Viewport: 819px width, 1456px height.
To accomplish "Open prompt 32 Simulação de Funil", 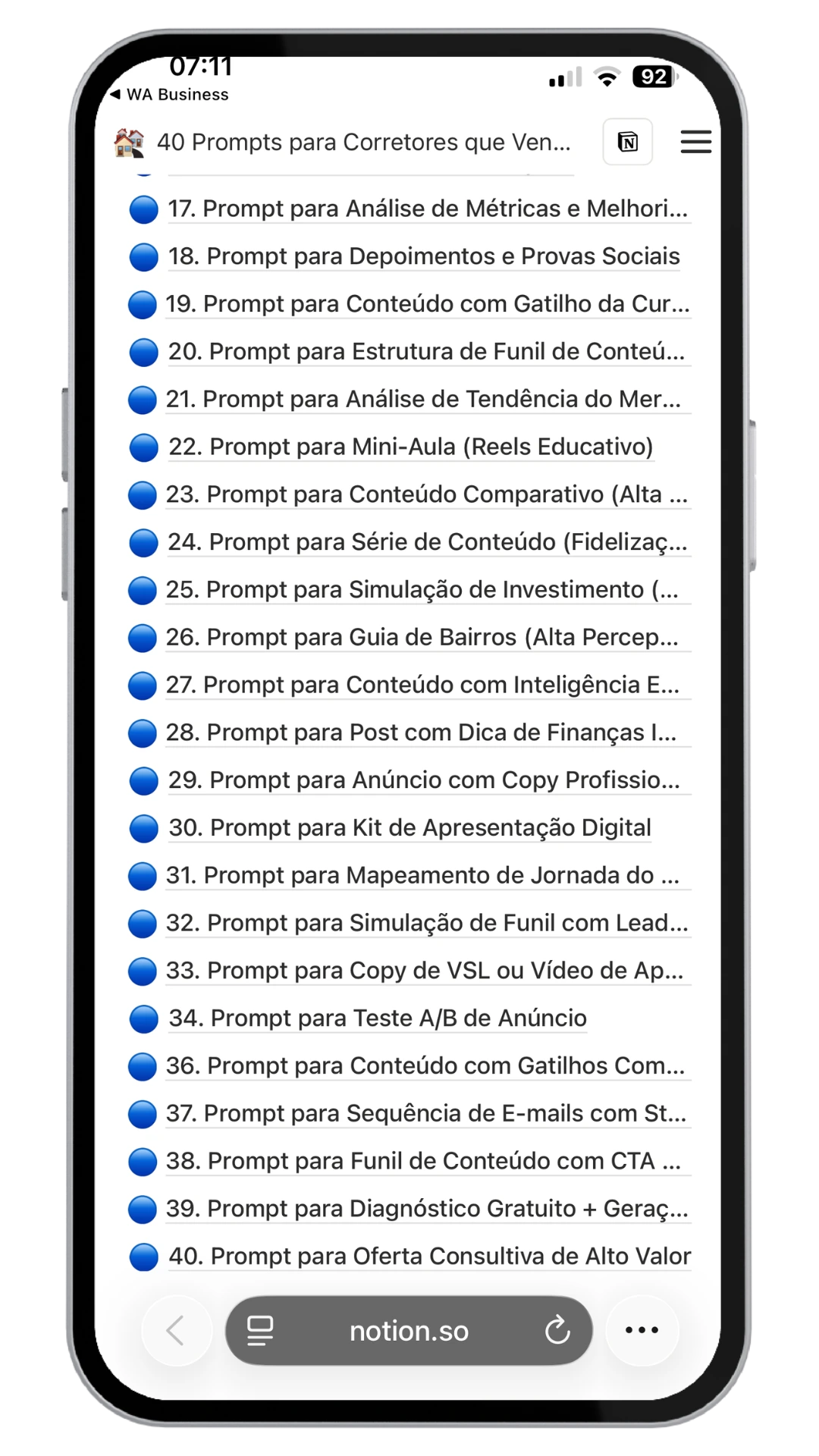I will [427, 923].
